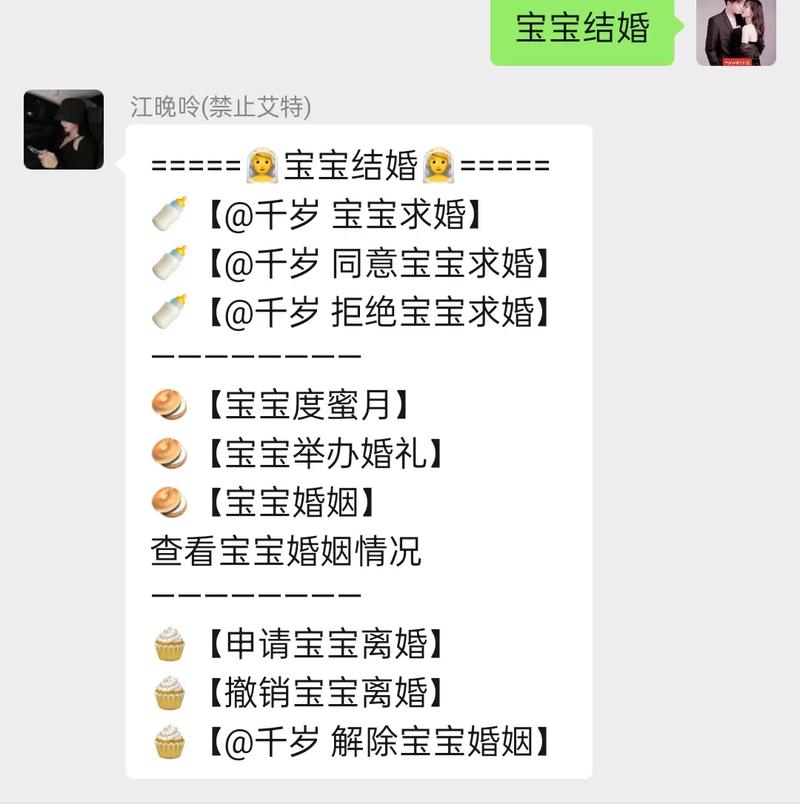
Task: Click the baby bottle icon beside 宝宝求婚
Action: [169, 214]
